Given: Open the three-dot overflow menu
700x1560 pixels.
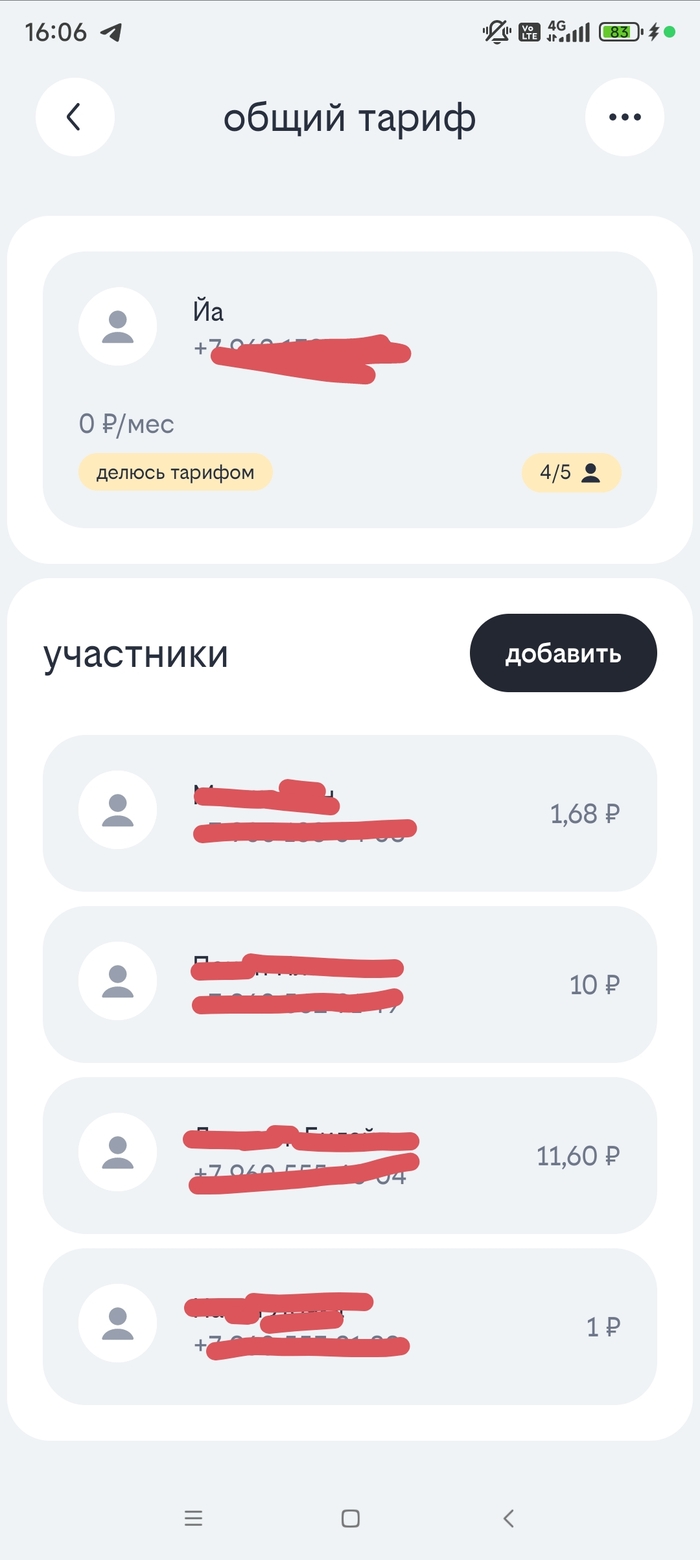Looking at the screenshot, I should coord(624,117).
